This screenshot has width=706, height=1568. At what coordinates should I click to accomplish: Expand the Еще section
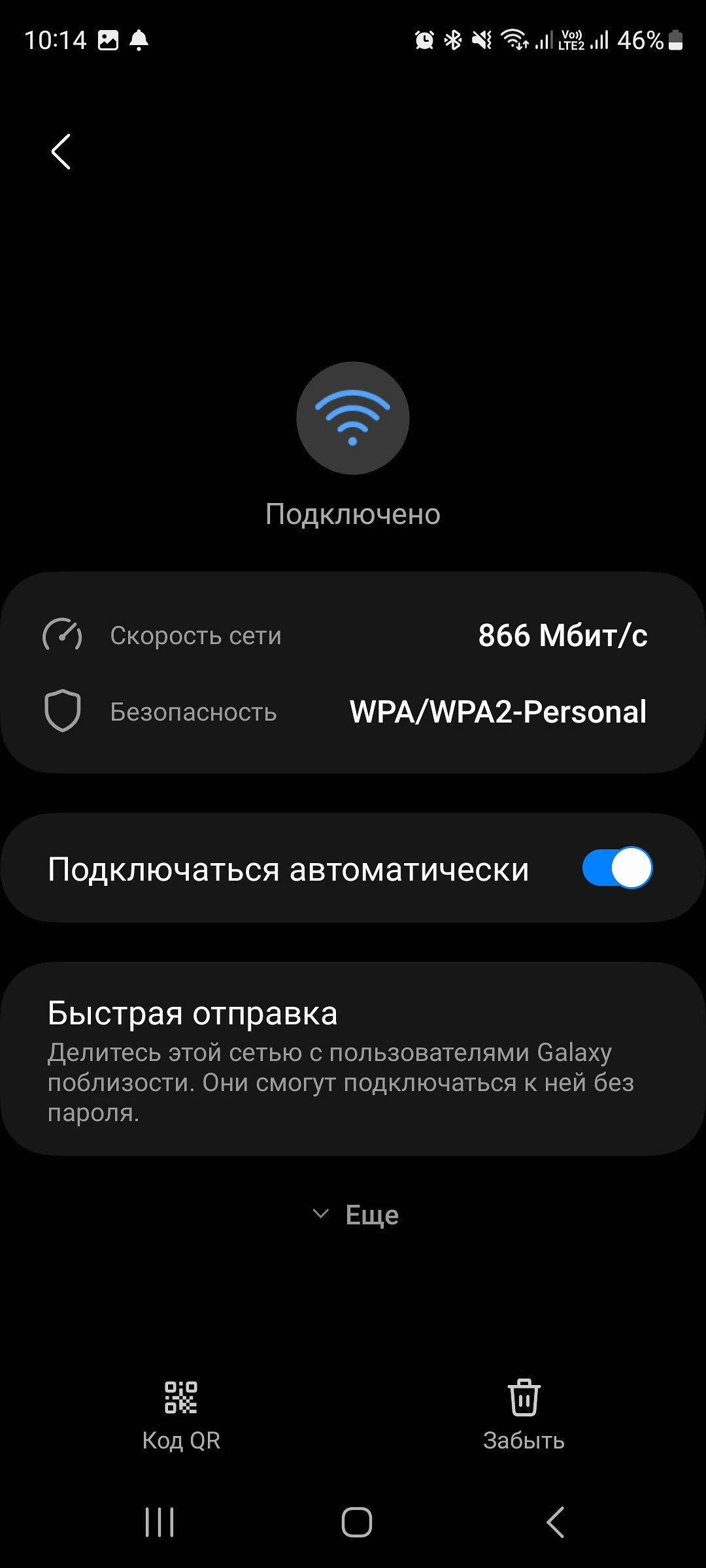coord(356,1215)
